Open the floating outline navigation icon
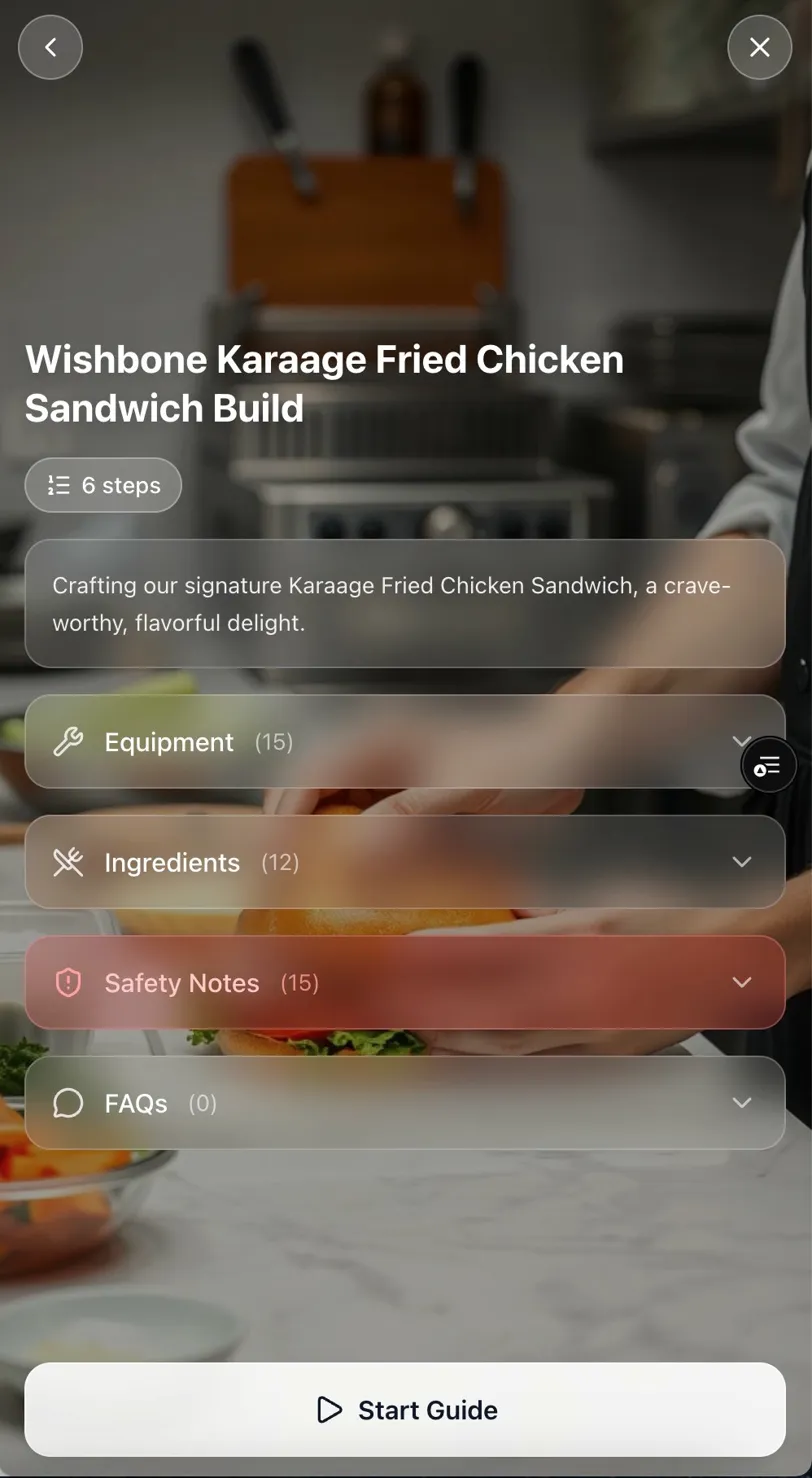The image size is (812, 1478). point(767,764)
